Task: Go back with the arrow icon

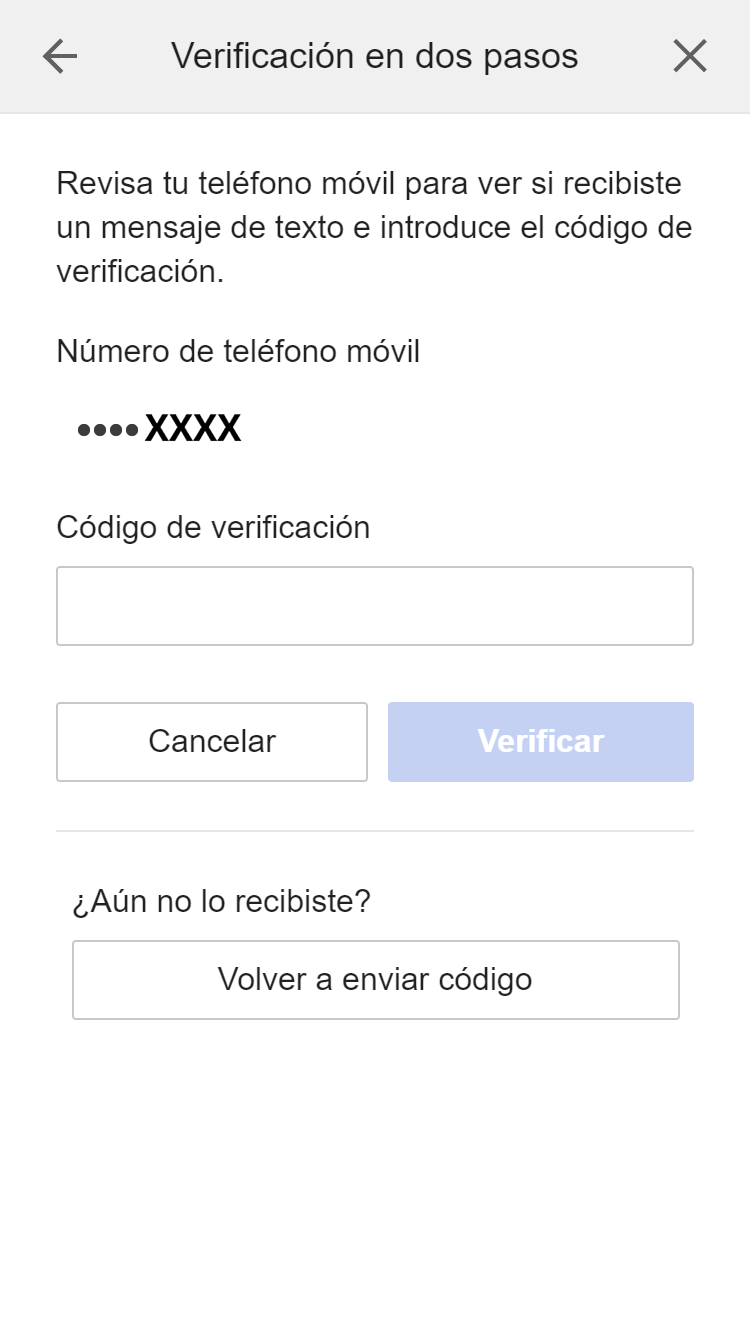Action: 60,57
